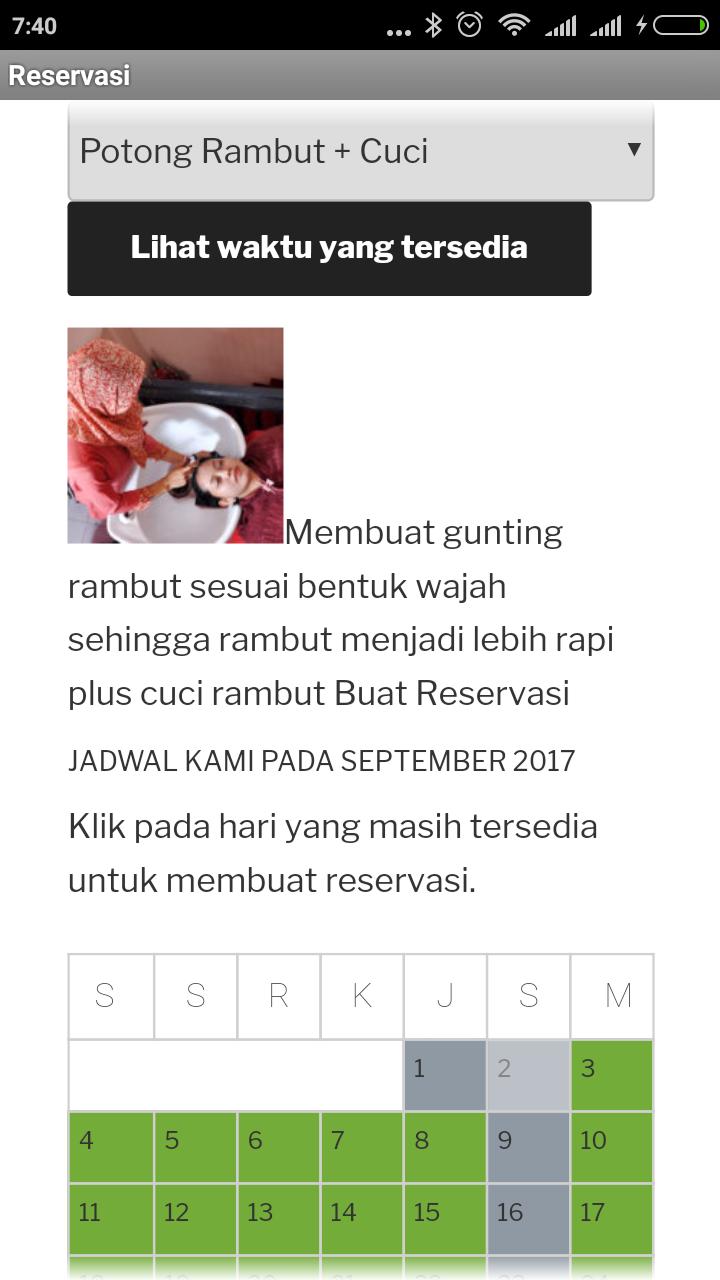
Task: Tap Lihat waktu yang tersedia button
Action: (x=329, y=248)
